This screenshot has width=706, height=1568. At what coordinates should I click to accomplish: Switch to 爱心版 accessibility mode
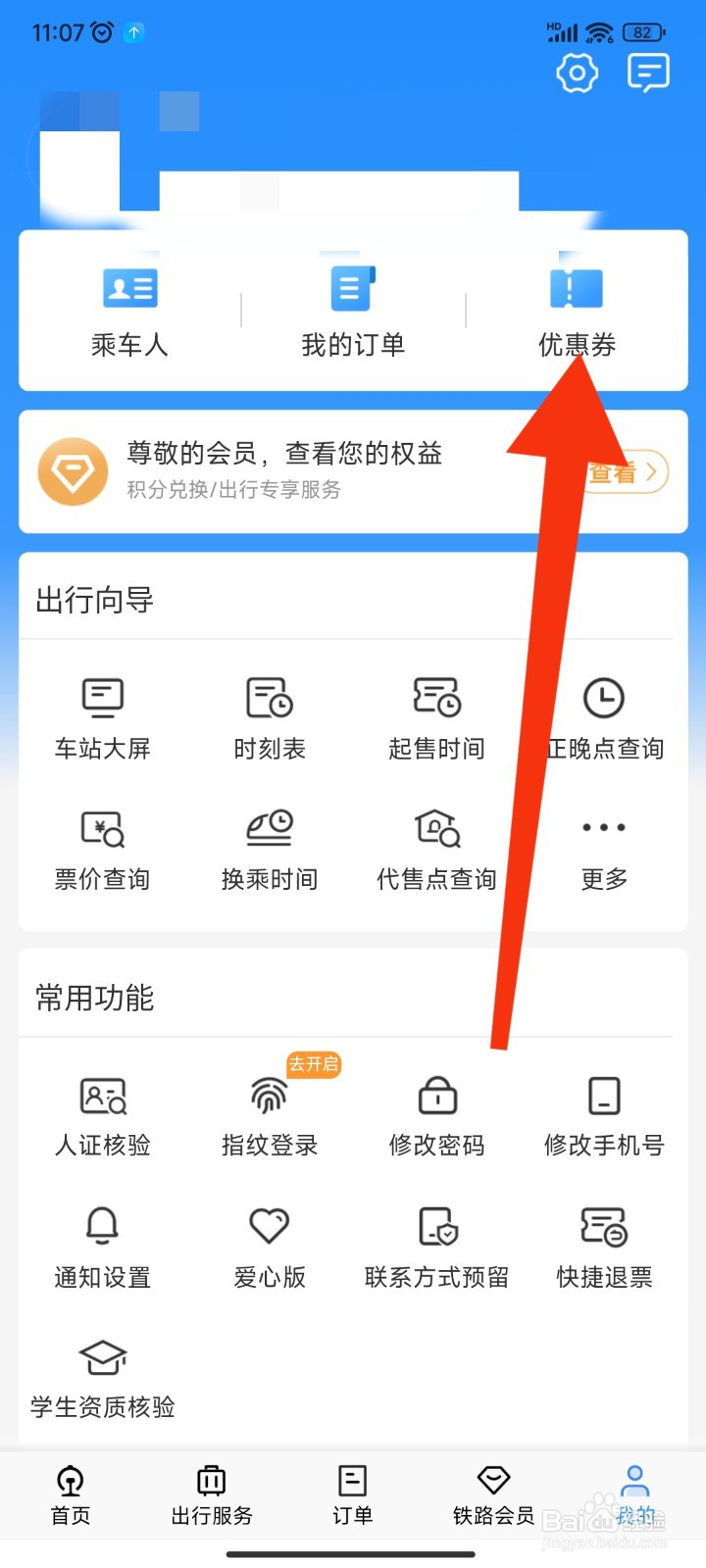click(x=269, y=1247)
